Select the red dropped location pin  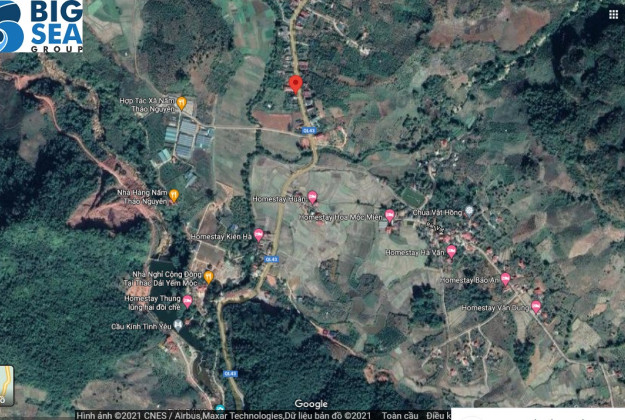295,84
